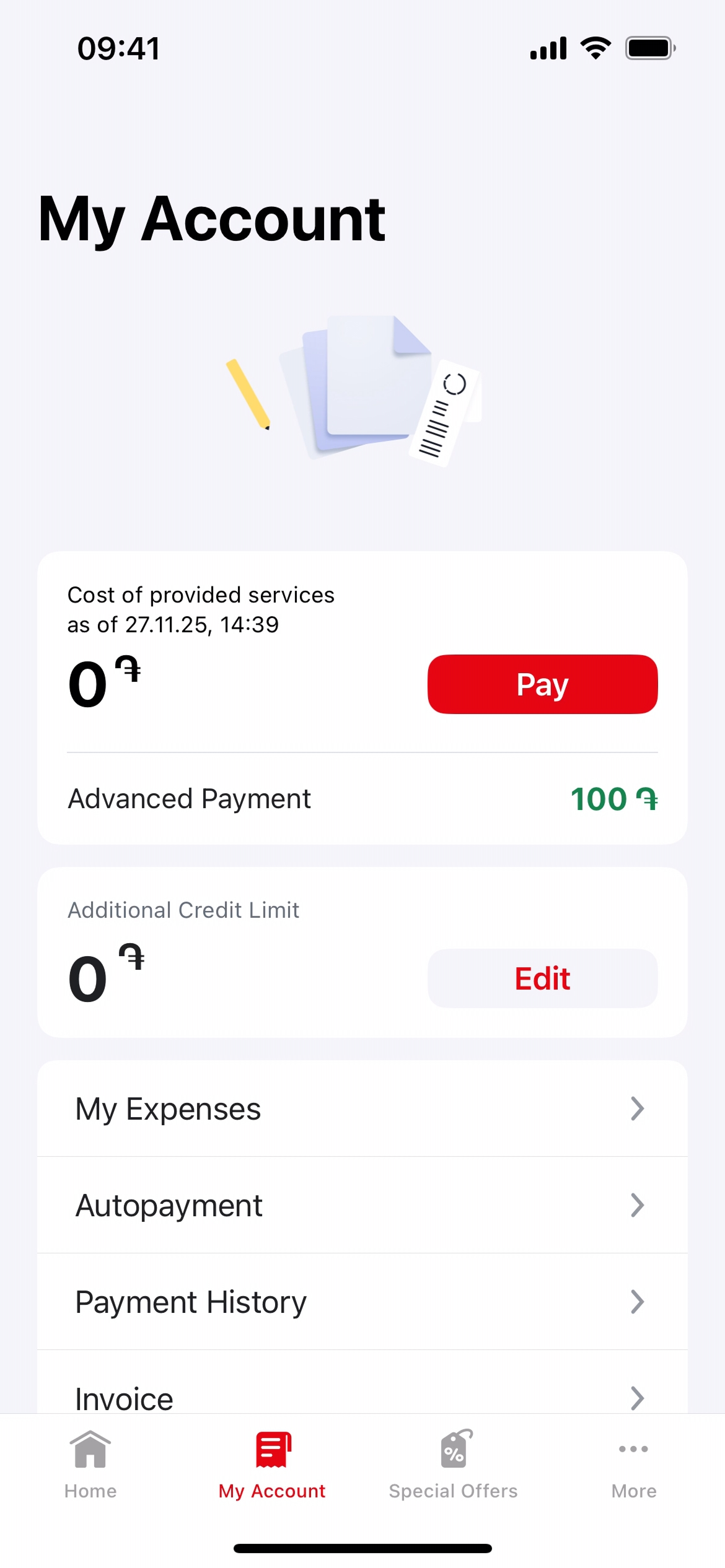Open the Invoice row
The image size is (725, 1568).
click(362, 1395)
